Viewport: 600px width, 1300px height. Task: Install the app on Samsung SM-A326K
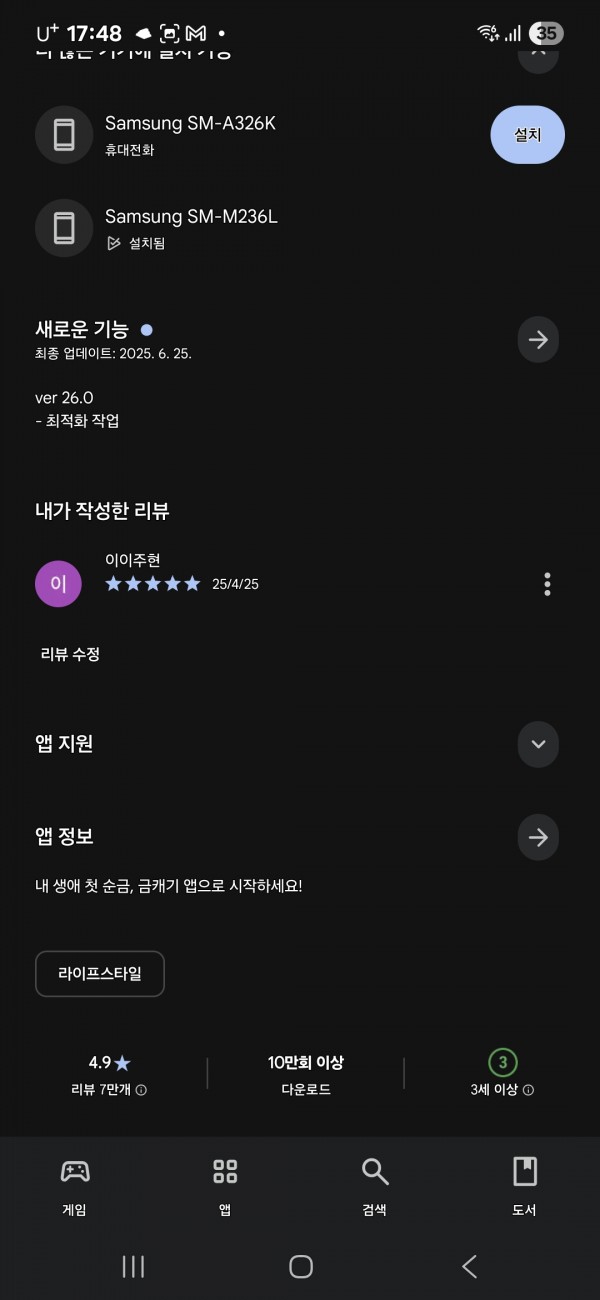pyautogui.click(x=527, y=134)
